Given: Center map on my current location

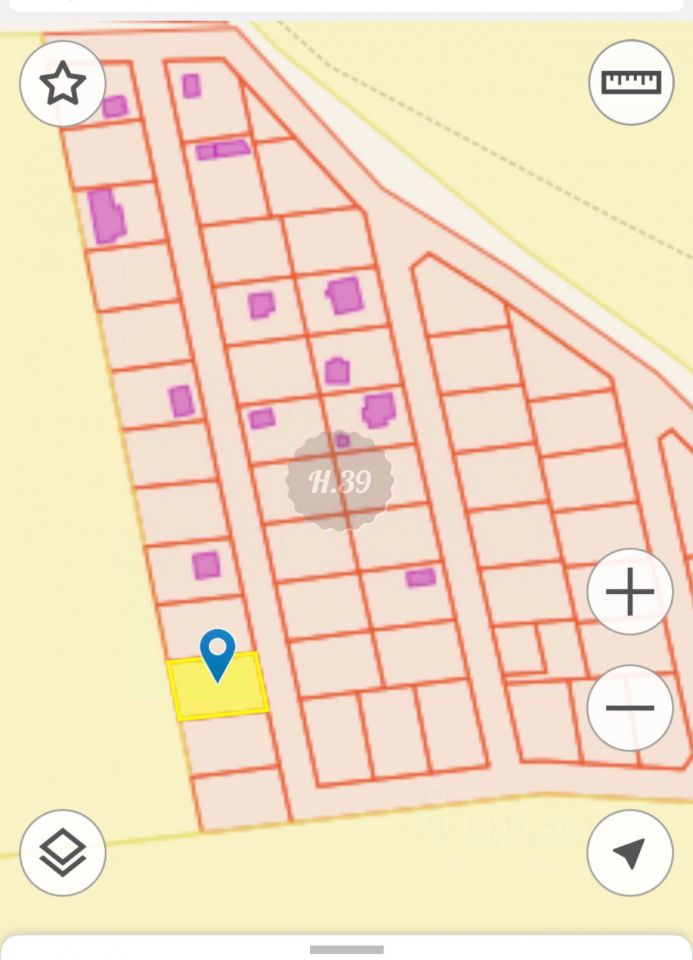Looking at the screenshot, I should [629, 852].
